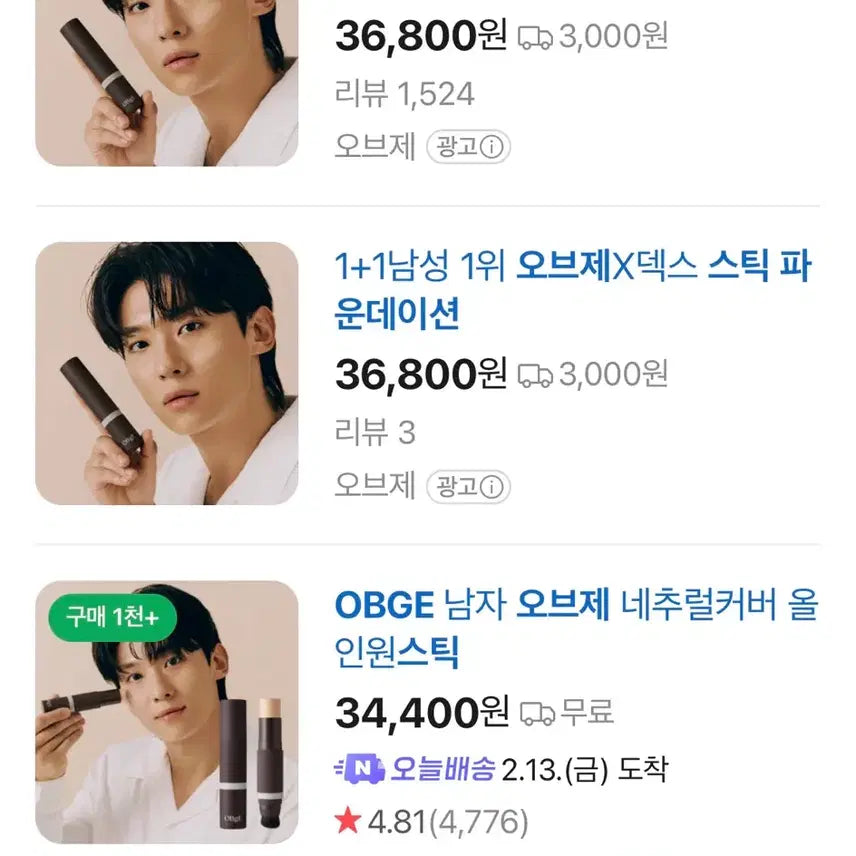Tap the 광고 info badge under 리뷰 3
Viewport: 856px width, 856px height.
[468, 487]
